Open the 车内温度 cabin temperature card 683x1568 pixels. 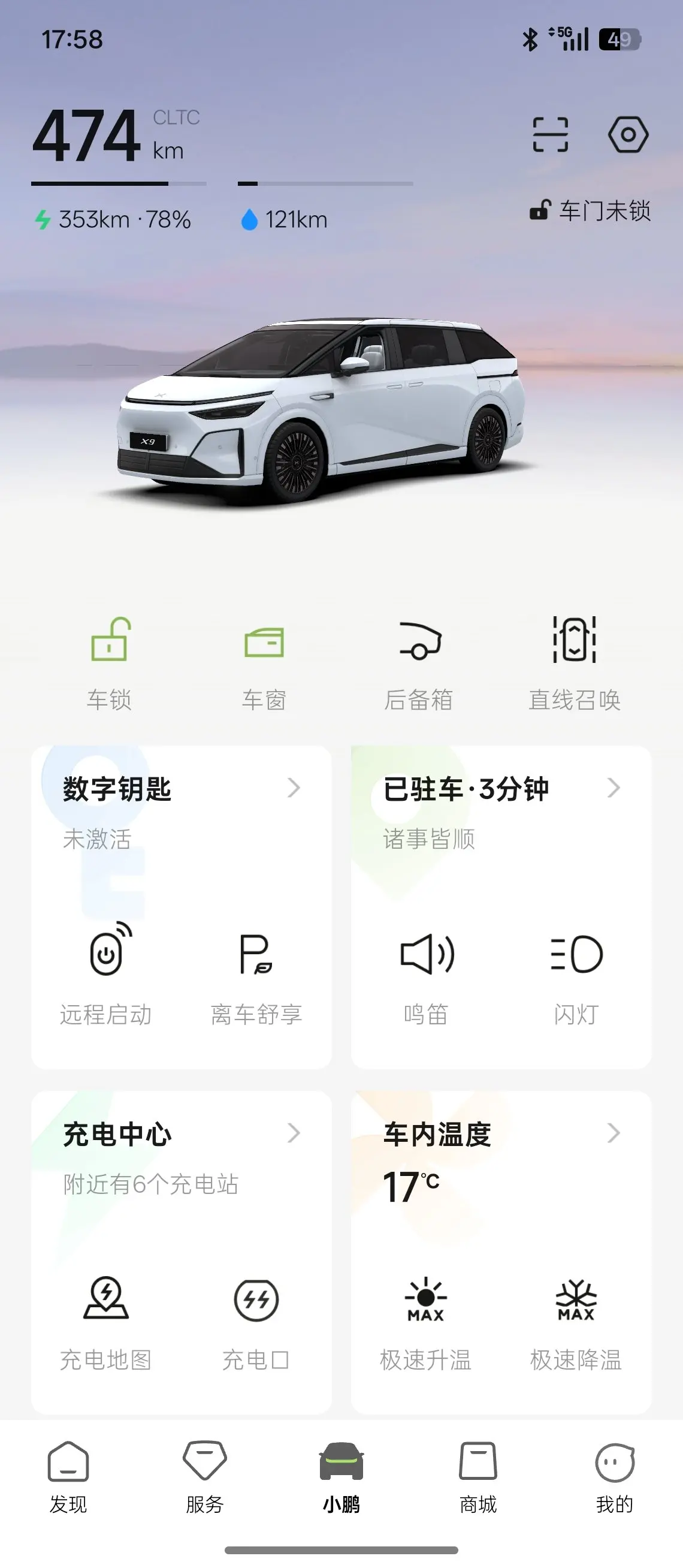501,1134
